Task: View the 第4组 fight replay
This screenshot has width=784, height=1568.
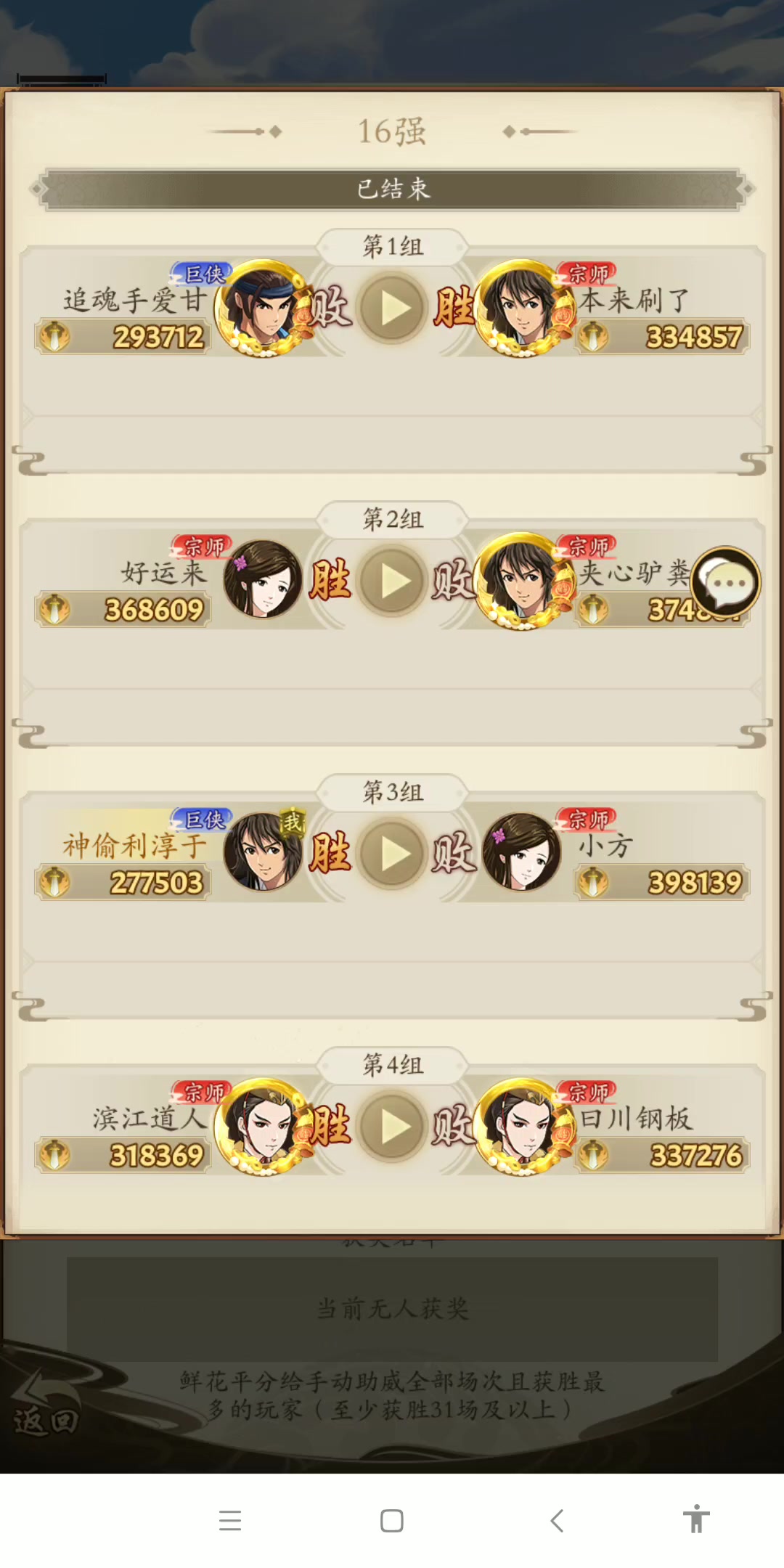Action: 392,1127
